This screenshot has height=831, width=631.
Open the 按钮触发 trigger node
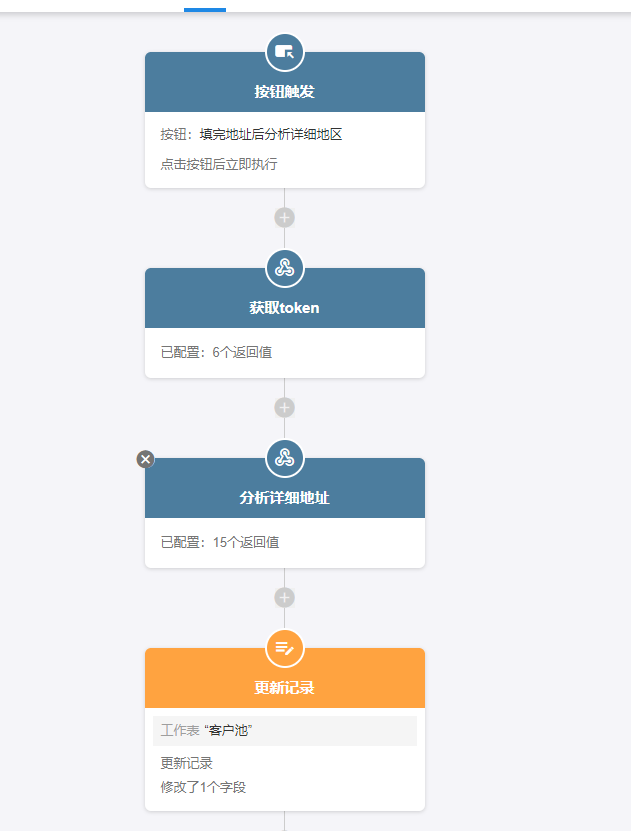point(284,93)
